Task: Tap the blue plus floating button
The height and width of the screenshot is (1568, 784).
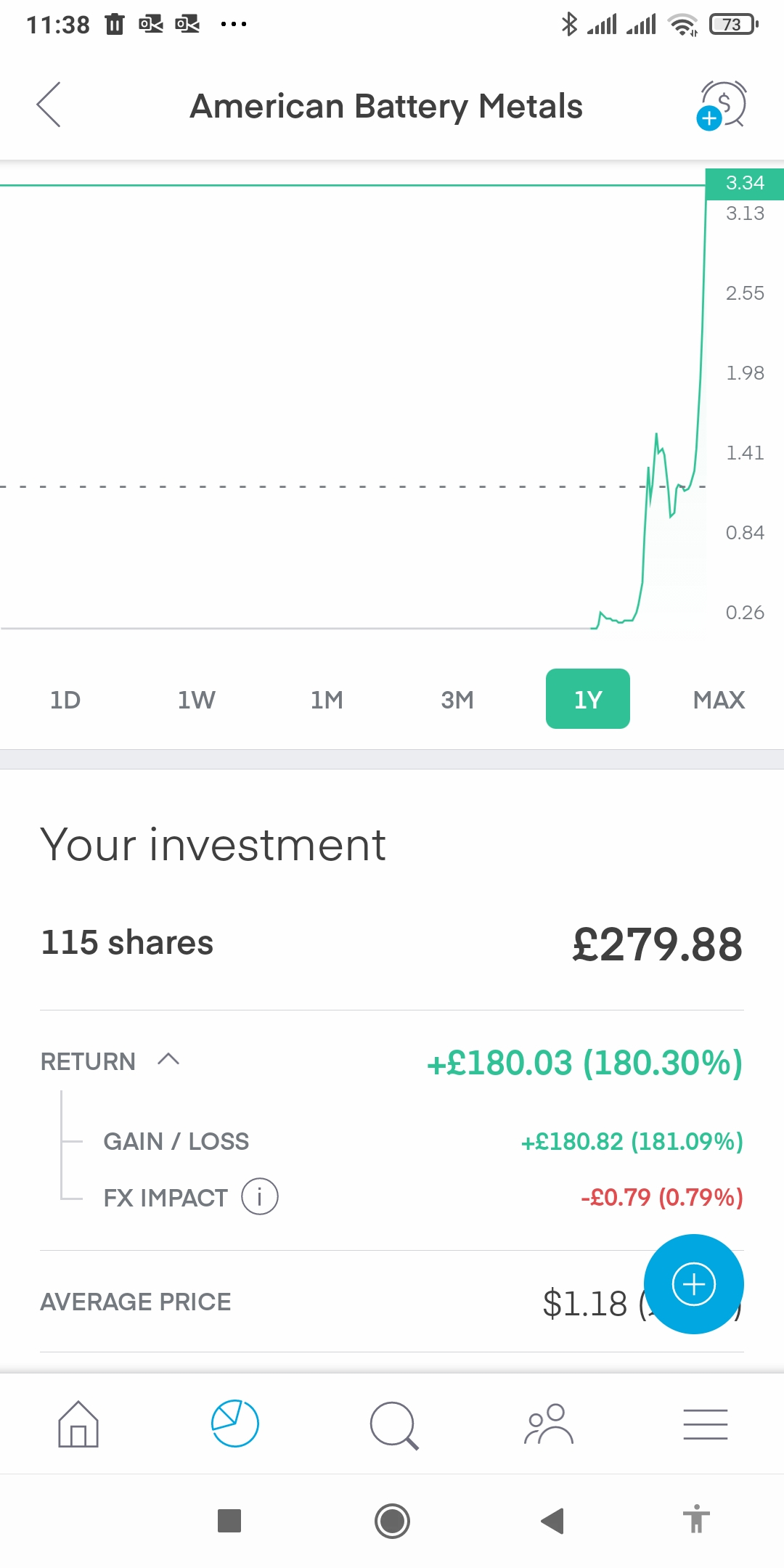Action: [x=694, y=1284]
